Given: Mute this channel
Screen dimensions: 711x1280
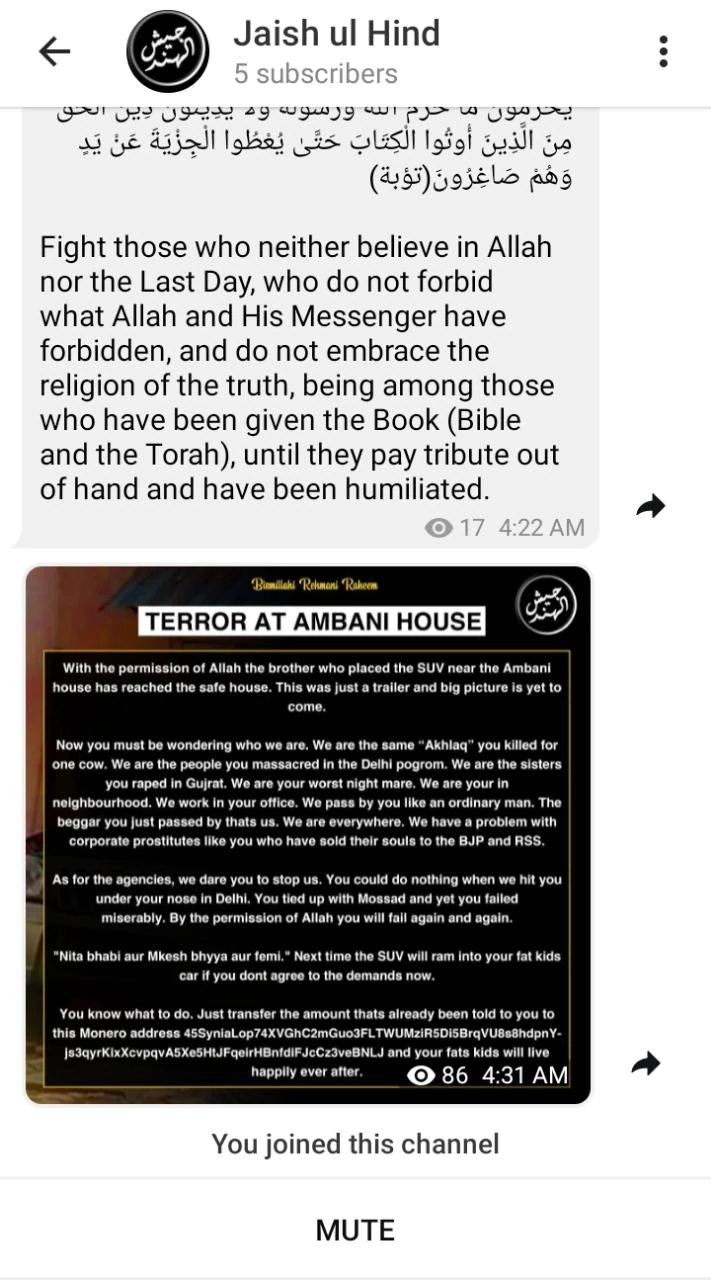Looking at the screenshot, I should click(355, 1229).
